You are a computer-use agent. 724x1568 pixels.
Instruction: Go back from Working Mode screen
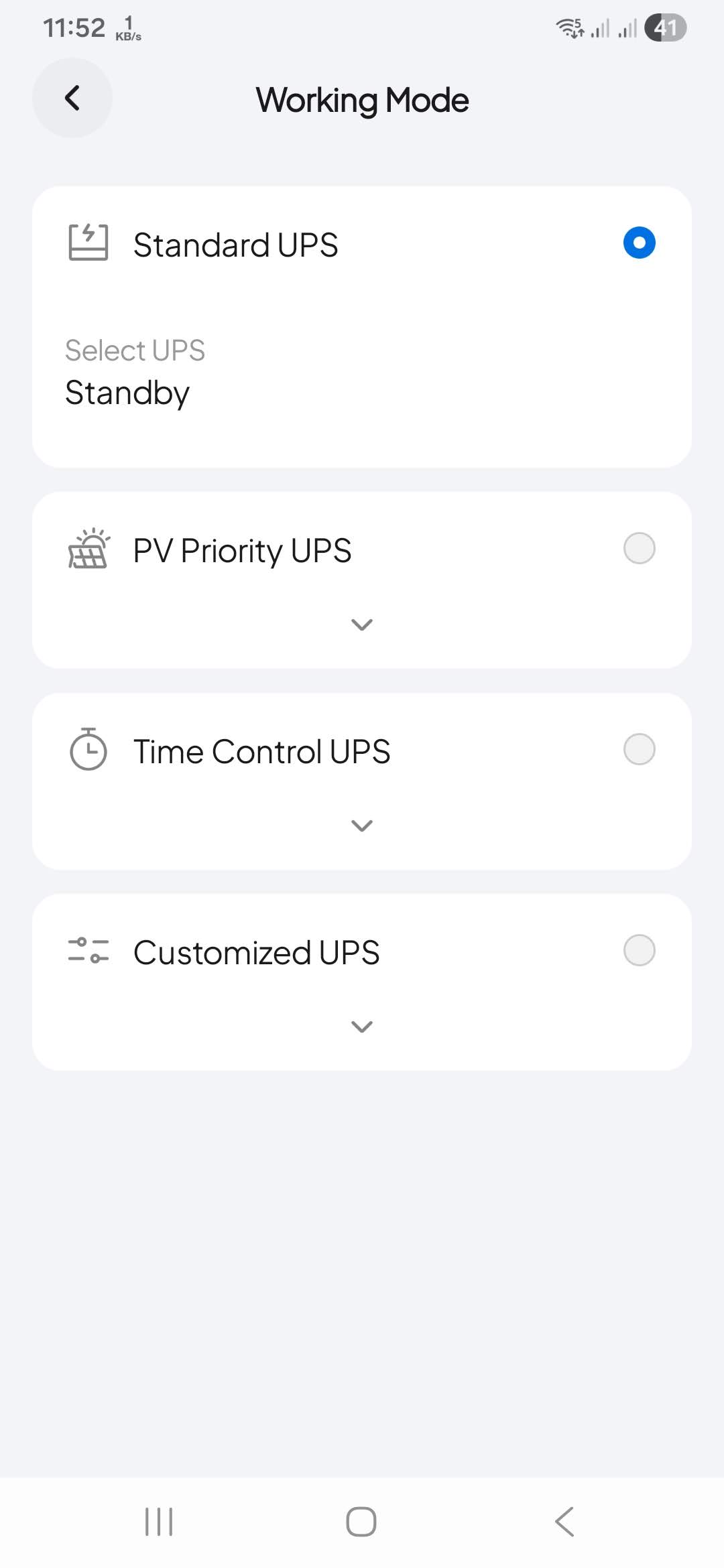[72, 99]
